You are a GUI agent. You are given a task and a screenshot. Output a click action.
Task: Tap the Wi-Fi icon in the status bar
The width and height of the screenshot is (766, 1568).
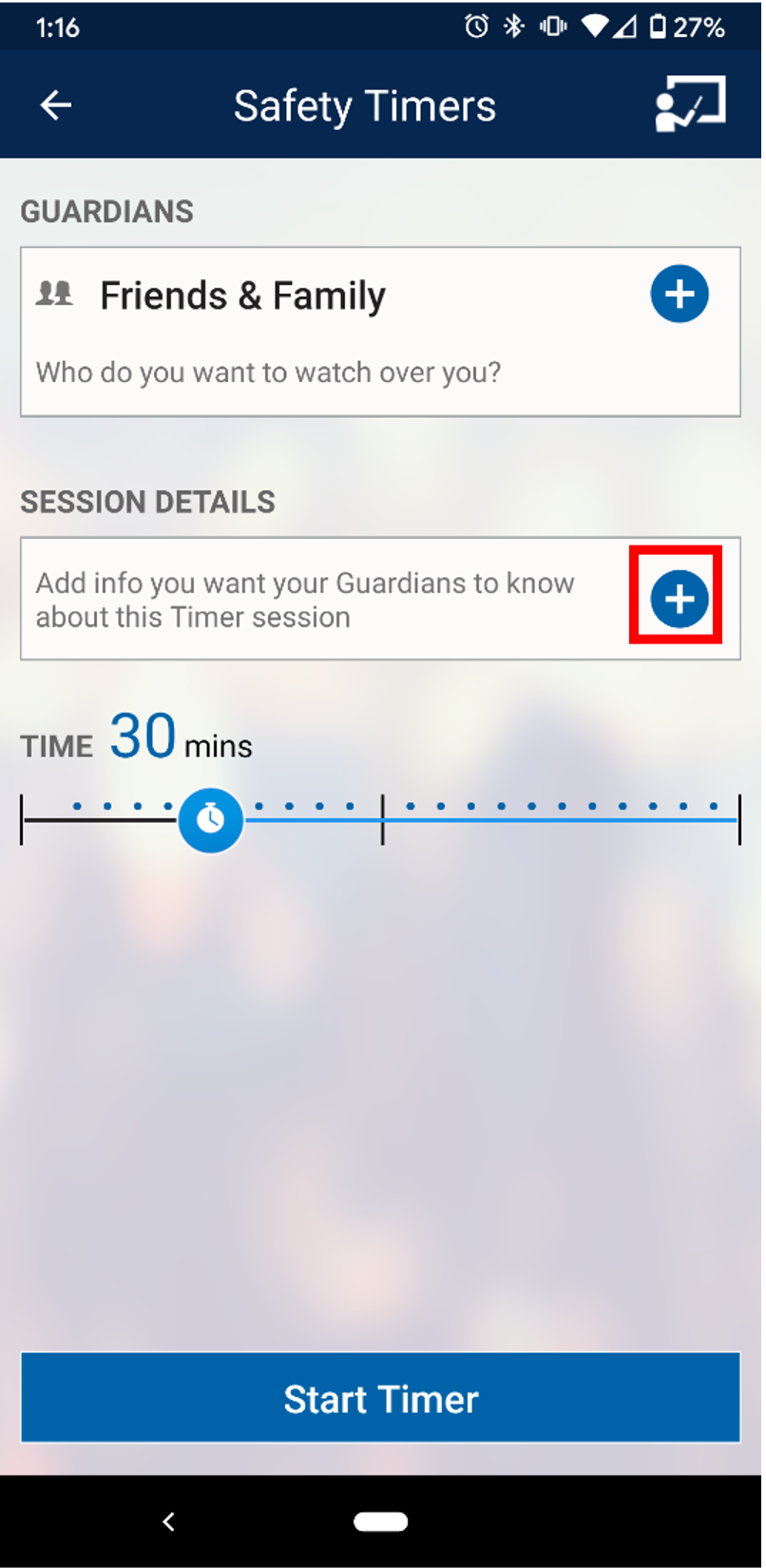point(594,26)
